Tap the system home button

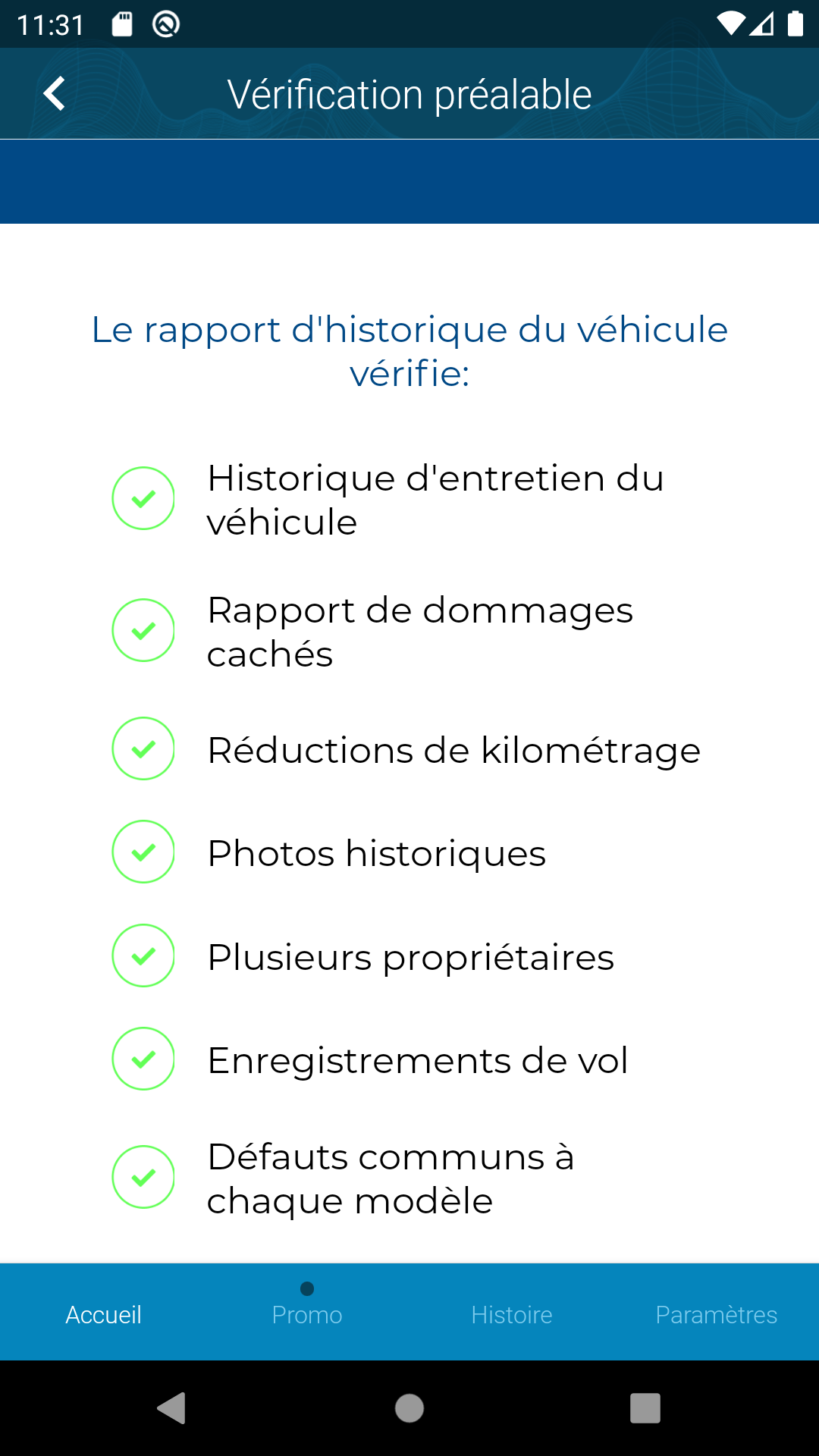point(409,1408)
